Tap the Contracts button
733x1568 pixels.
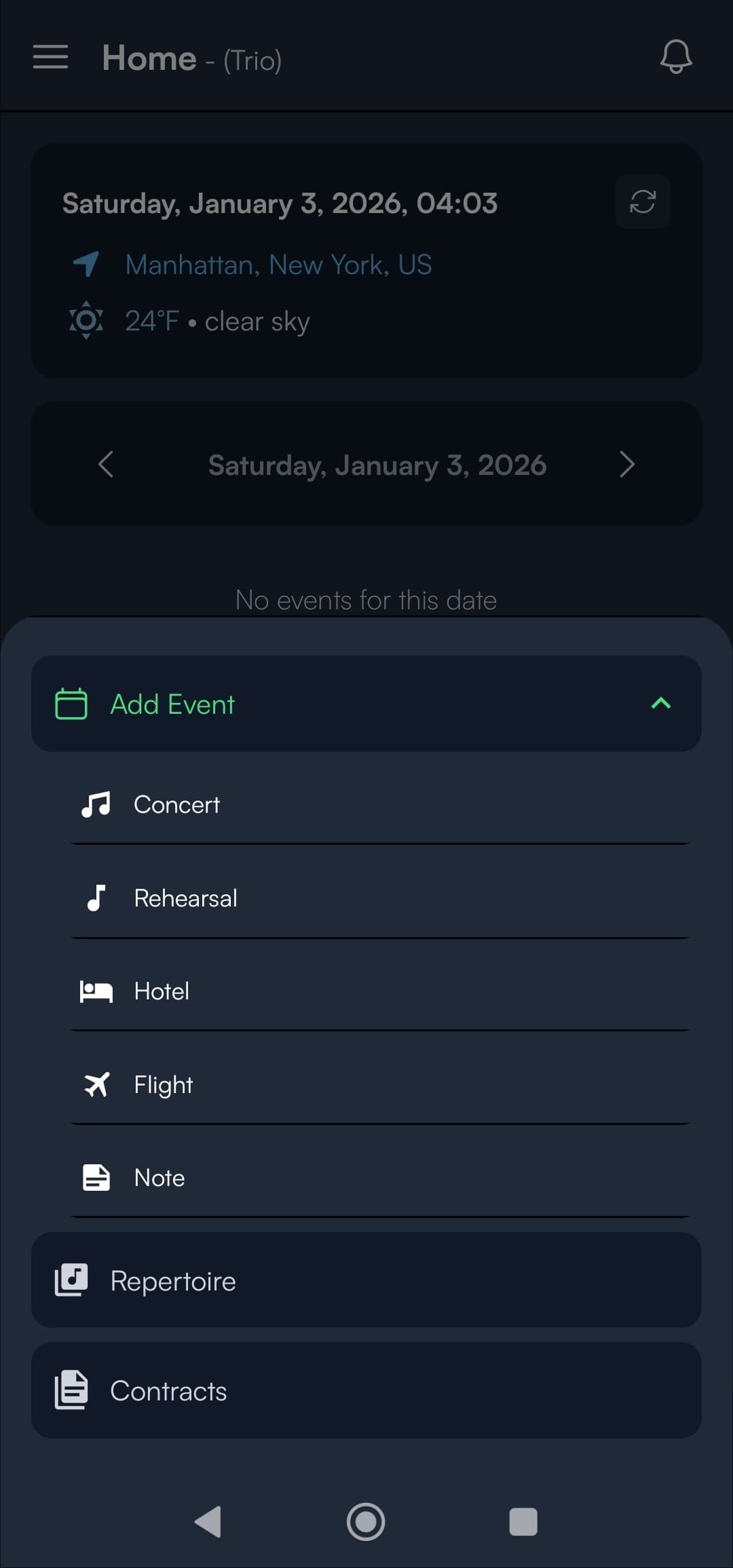(366, 1390)
